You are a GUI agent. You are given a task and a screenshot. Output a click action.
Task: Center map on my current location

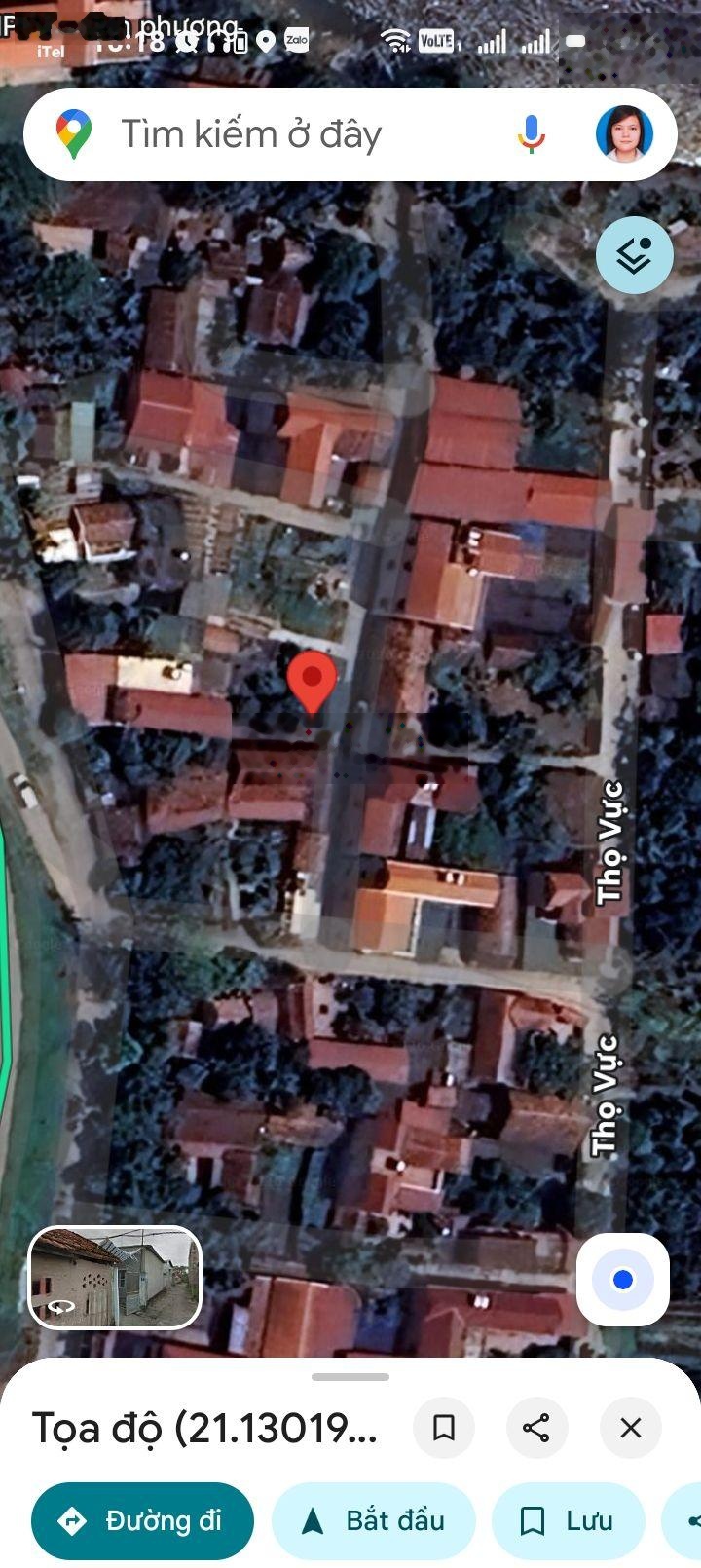[x=623, y=1280]
